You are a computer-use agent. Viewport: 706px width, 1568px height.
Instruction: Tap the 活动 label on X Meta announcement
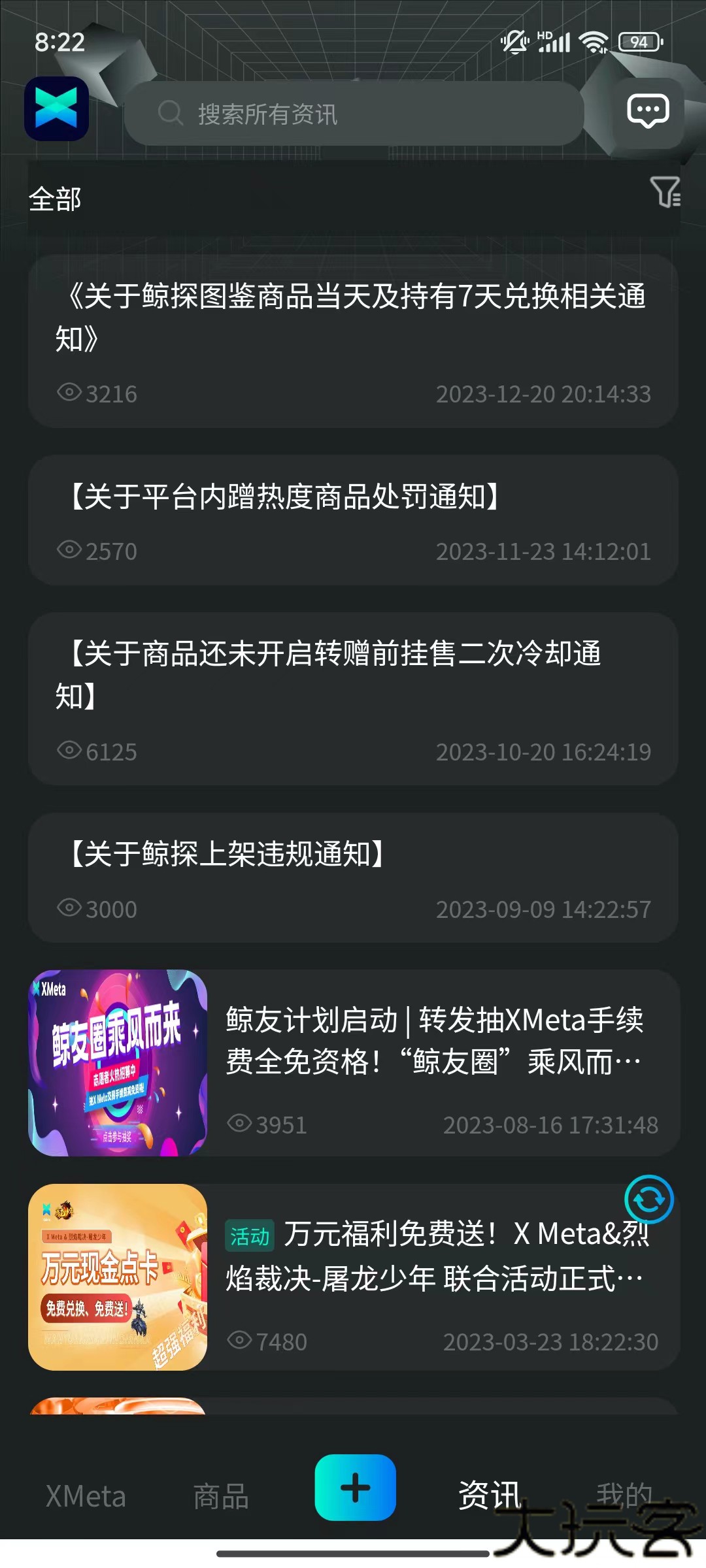click(250, 1236)
